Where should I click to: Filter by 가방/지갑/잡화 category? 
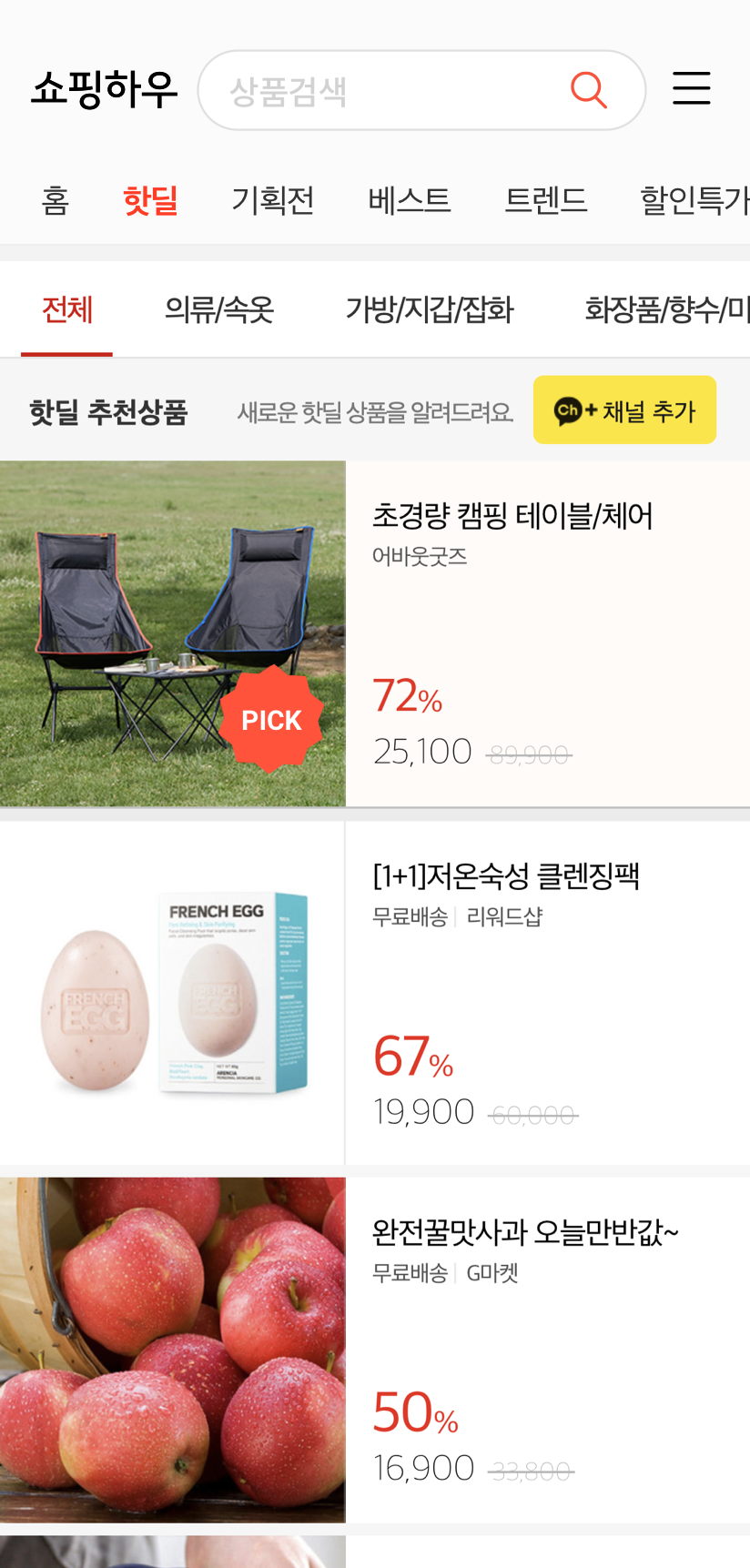pos(430,310)
